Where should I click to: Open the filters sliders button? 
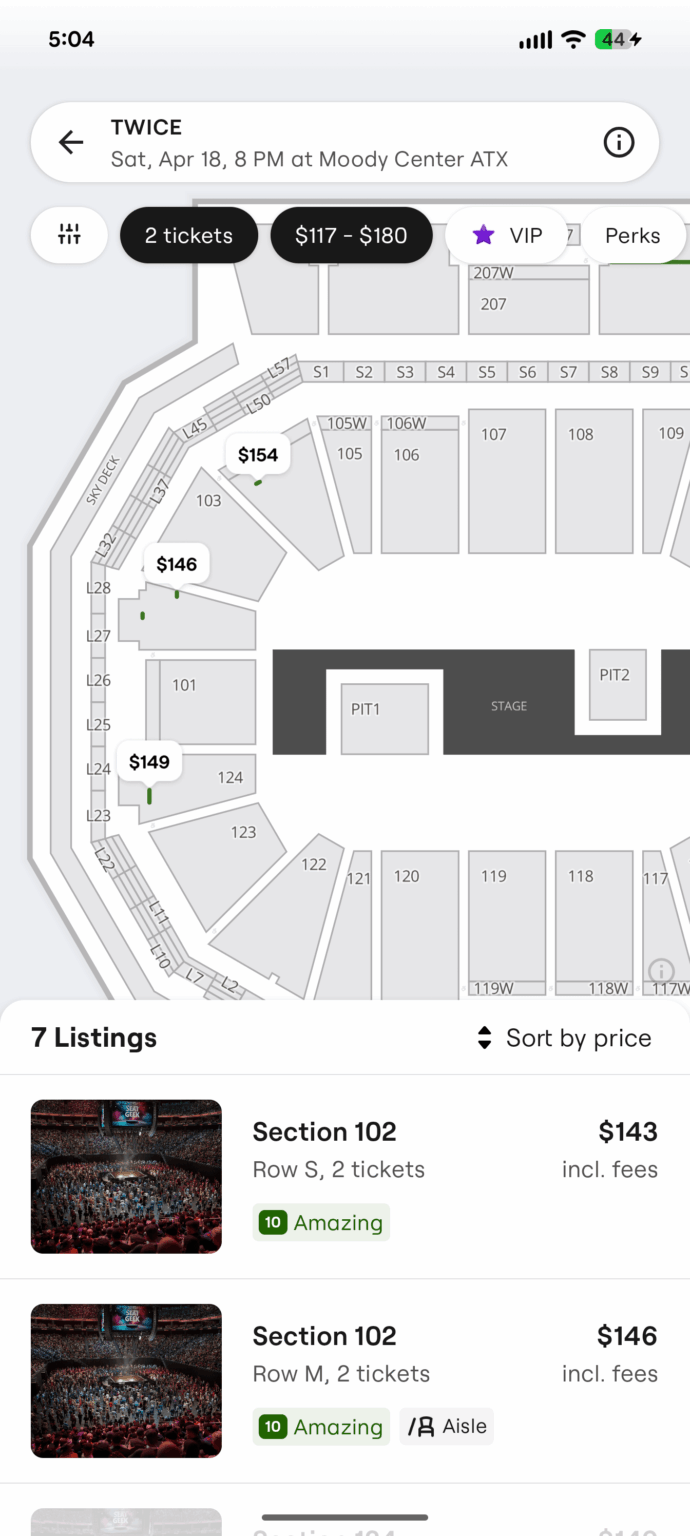click(69, 235)
